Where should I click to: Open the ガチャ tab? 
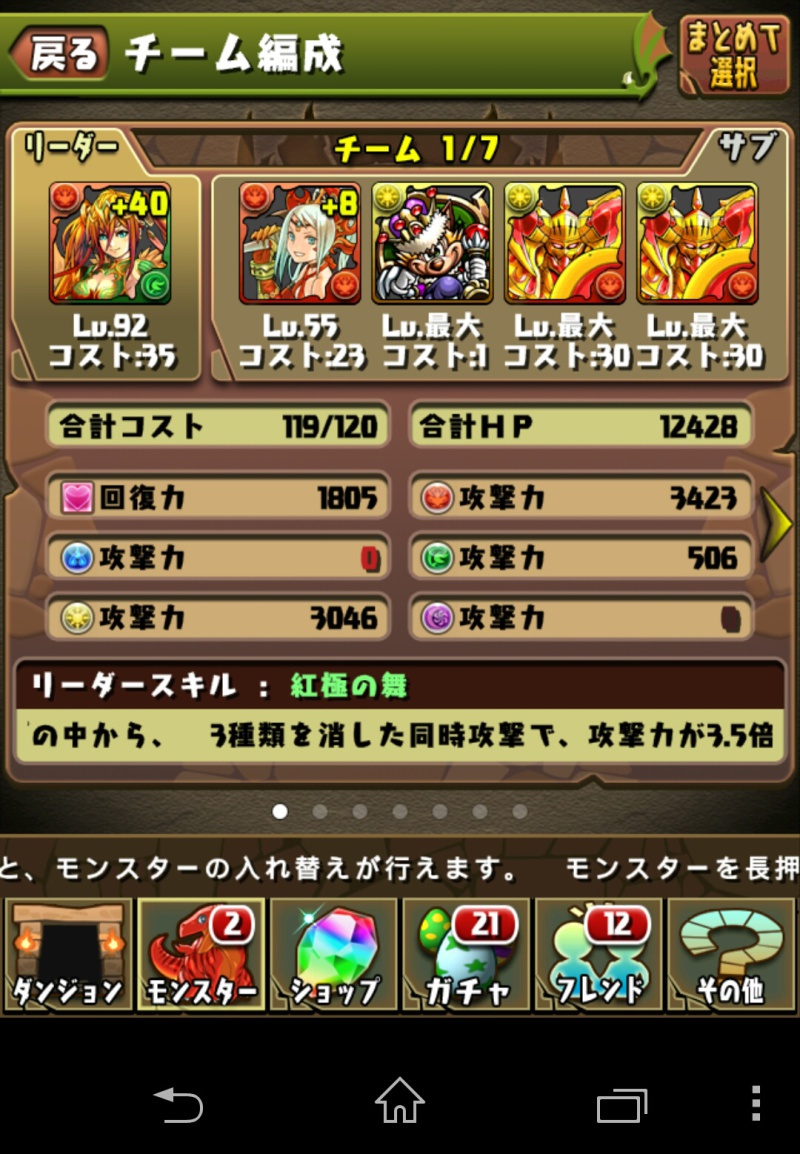pyautogui.click(x=467, y=954)
